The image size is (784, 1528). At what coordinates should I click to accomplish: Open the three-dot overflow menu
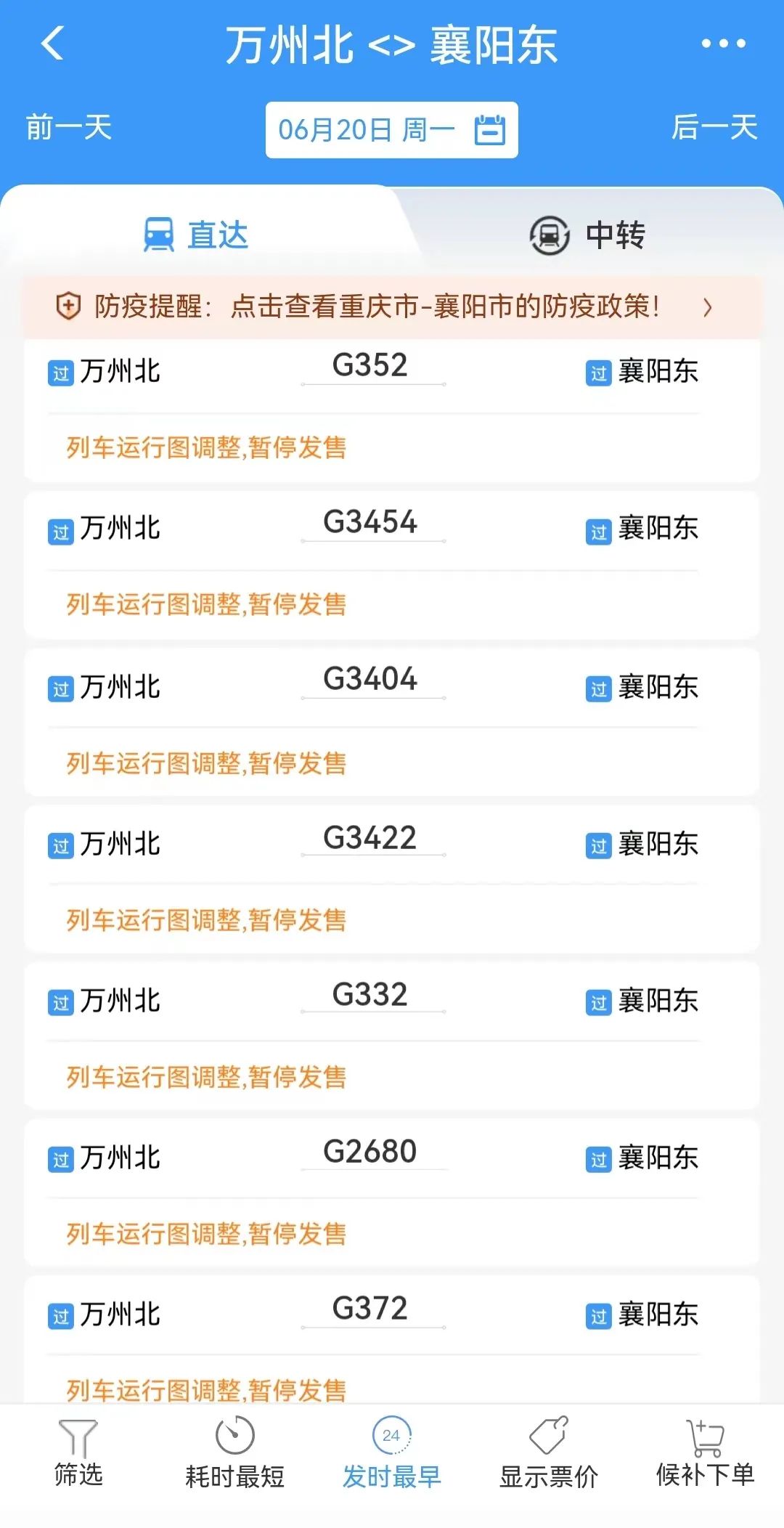[723, 44]
